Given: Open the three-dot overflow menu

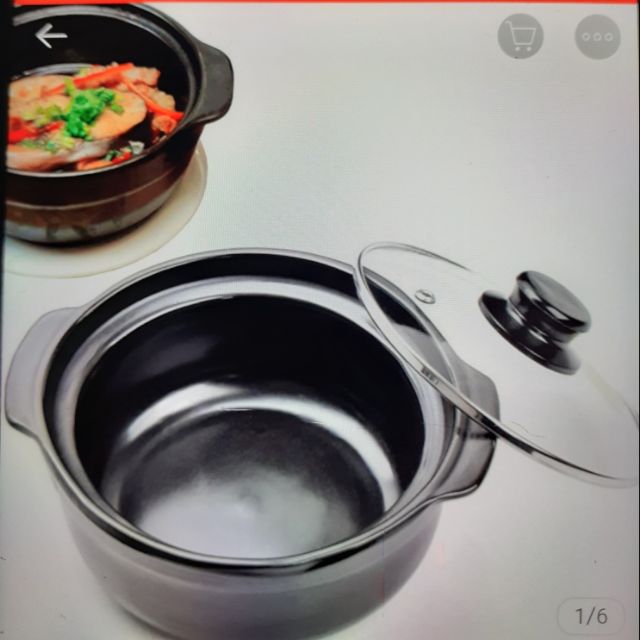Looking at the screenshot, I should [x=597, y=37].
